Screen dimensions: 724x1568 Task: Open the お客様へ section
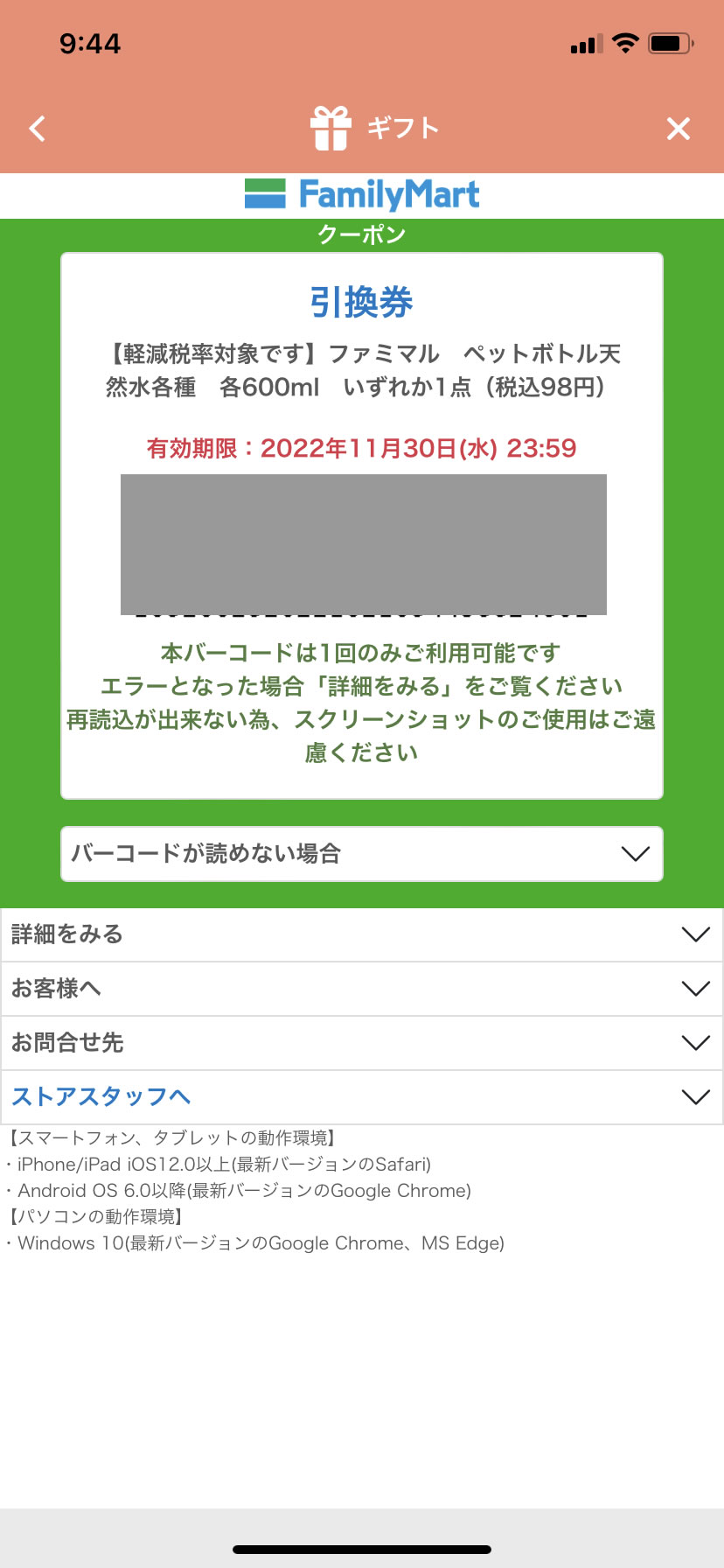point(362,989)
